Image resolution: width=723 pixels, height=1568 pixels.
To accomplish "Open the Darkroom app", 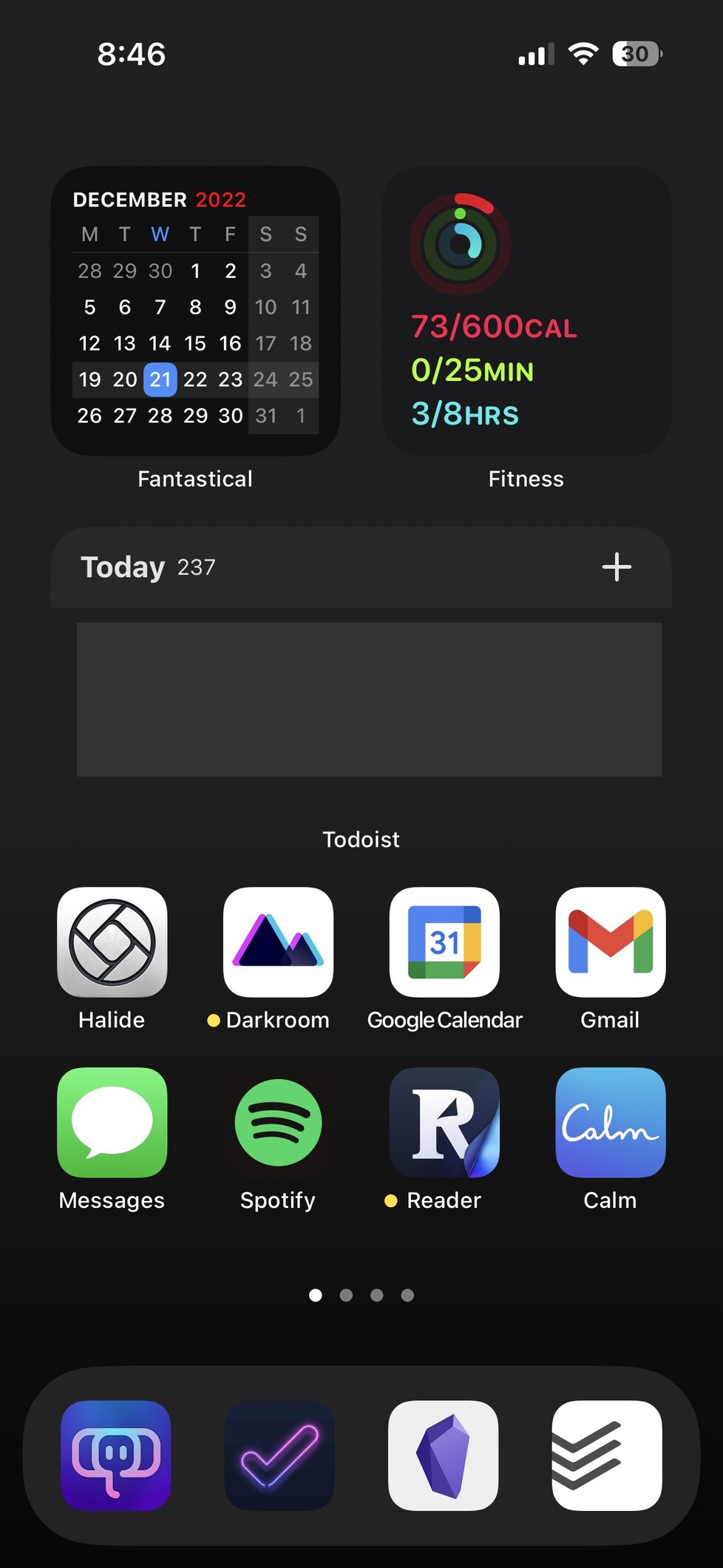I will click(x=278, y=942).
